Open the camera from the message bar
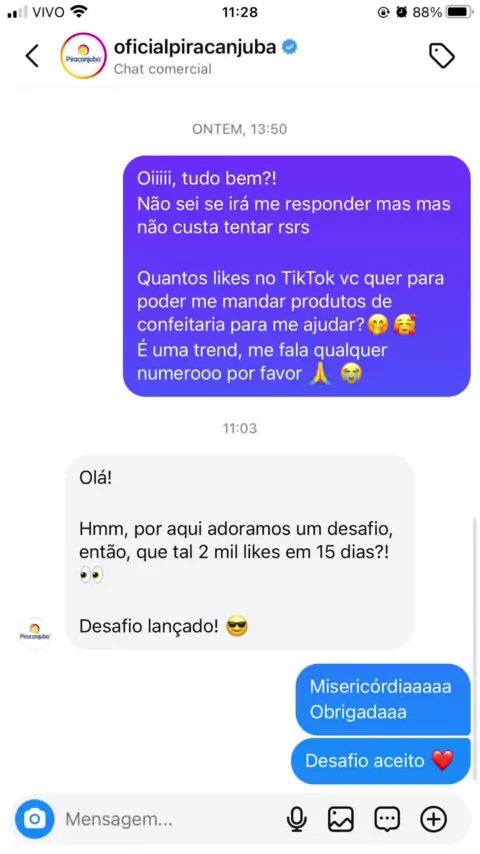The width and height of the screenshot is (480, 854). 35,819
